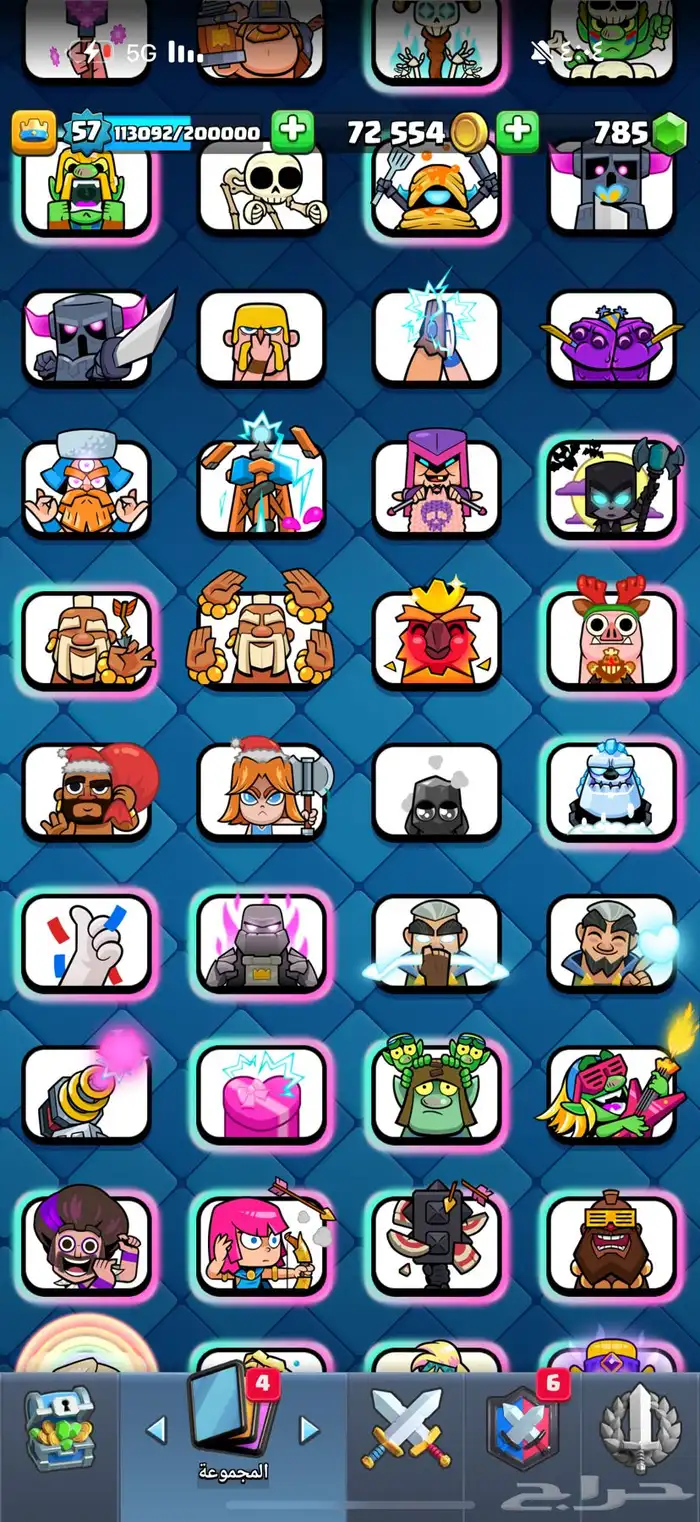Select the red king chicken emote
700x1522 pixels.
(x=436, y=640)
